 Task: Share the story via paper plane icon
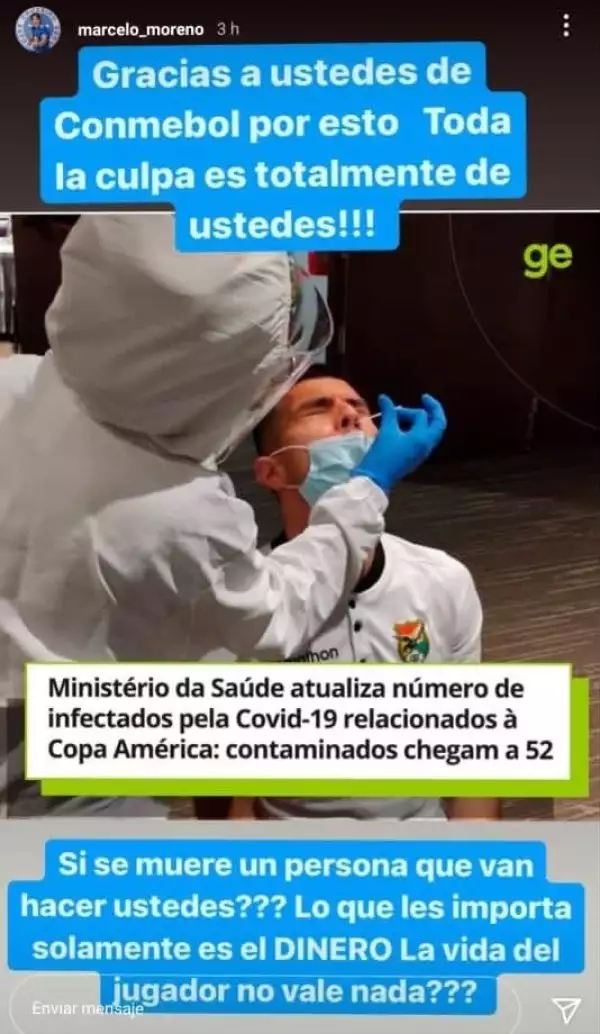click(566, 1009)
